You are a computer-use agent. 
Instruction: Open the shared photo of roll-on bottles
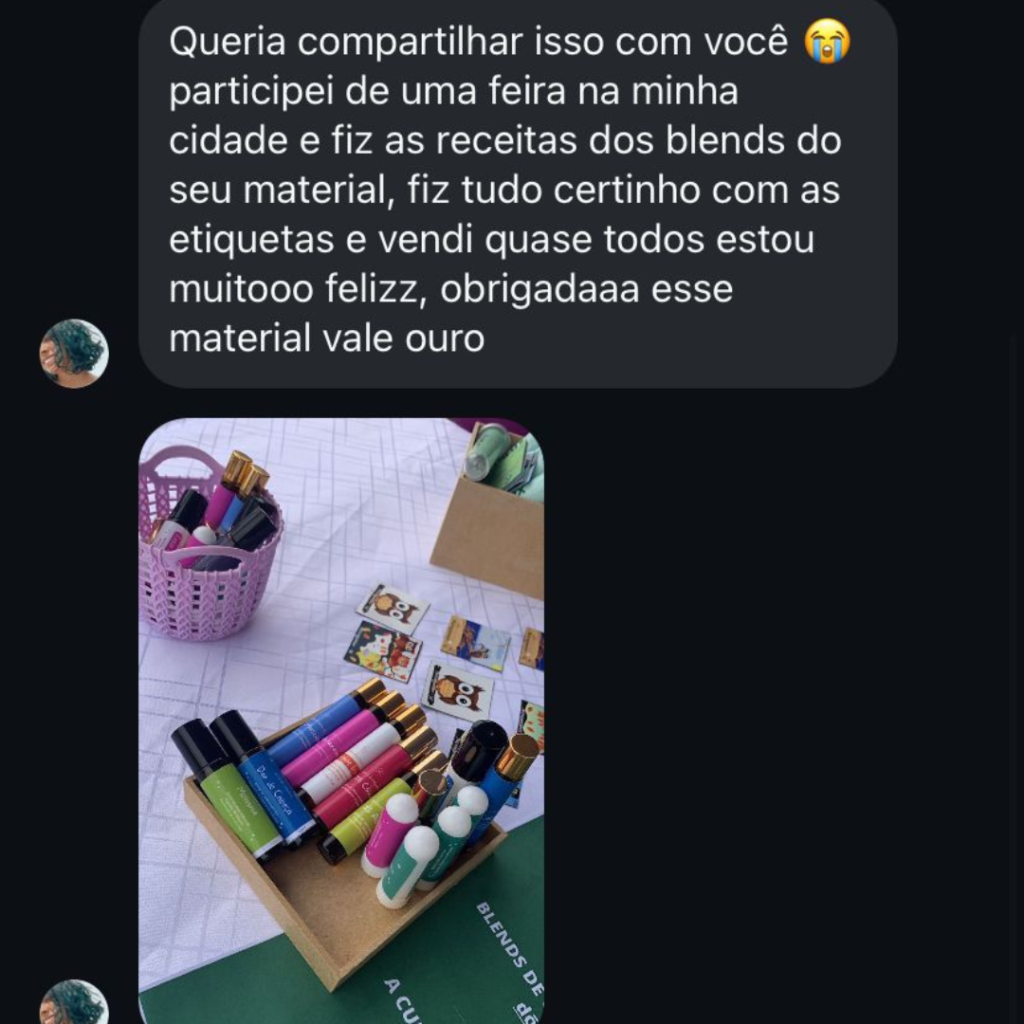(341, 720)
